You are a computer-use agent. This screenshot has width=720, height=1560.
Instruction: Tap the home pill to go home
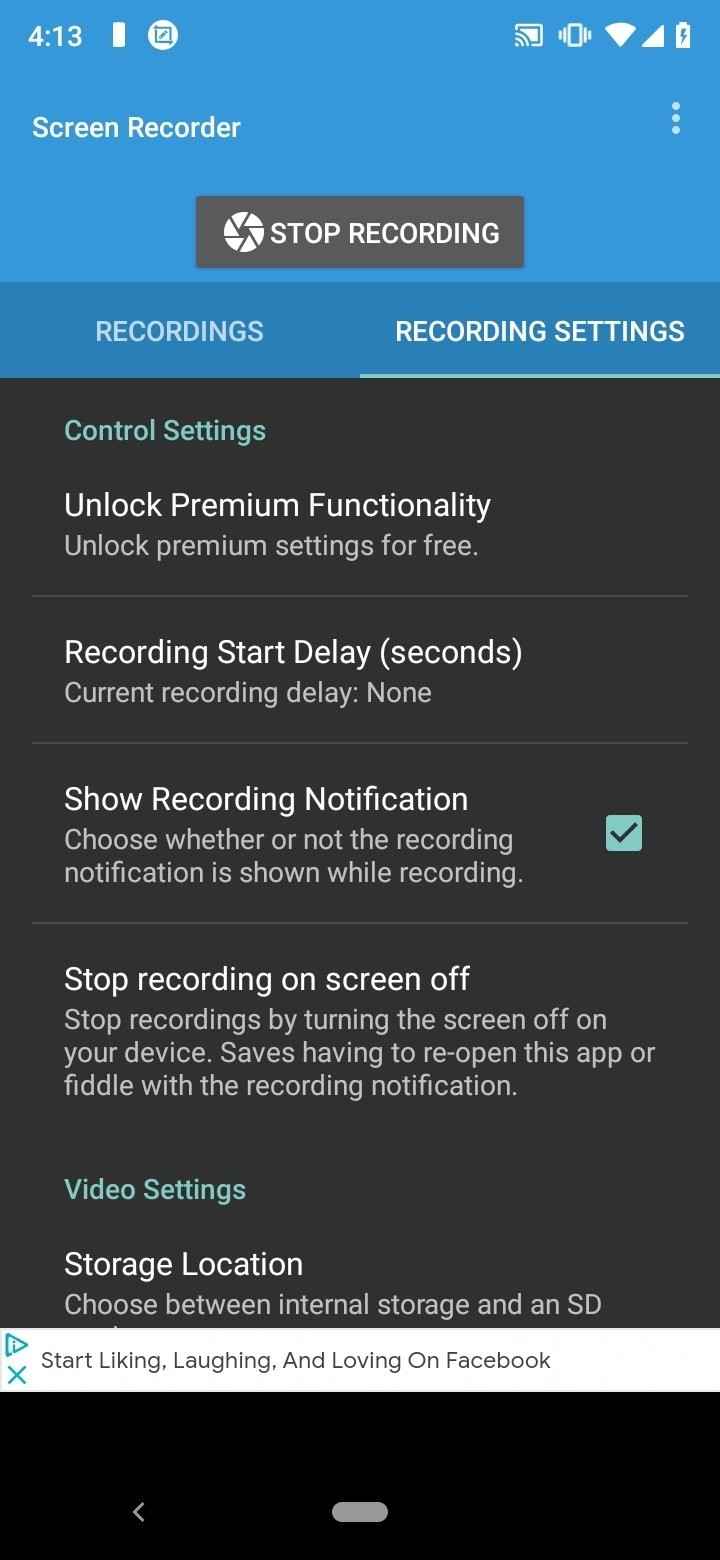click(360, 1512)
